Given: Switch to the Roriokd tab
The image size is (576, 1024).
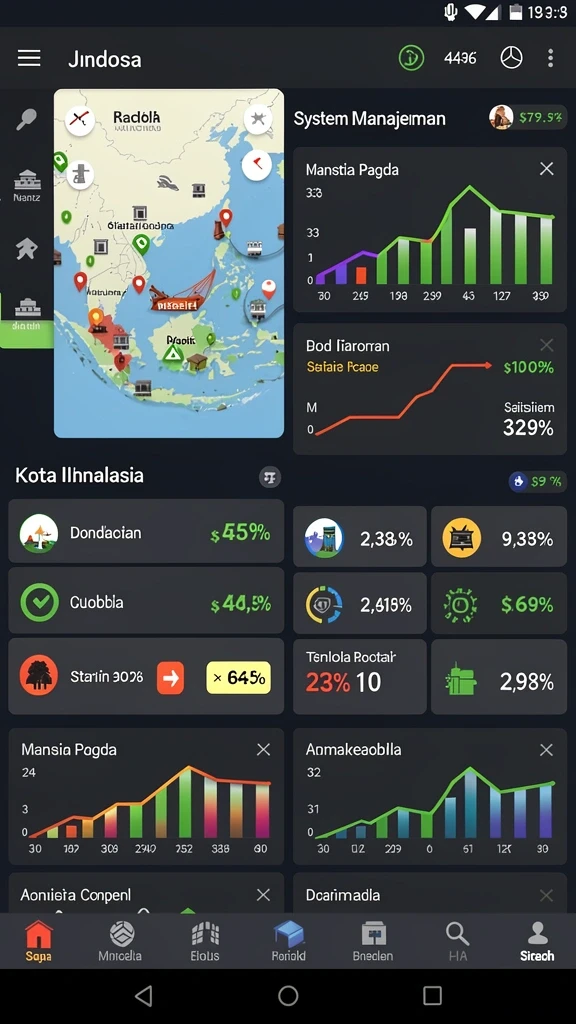Looking at the screenshot, I should tap(289, 941).
